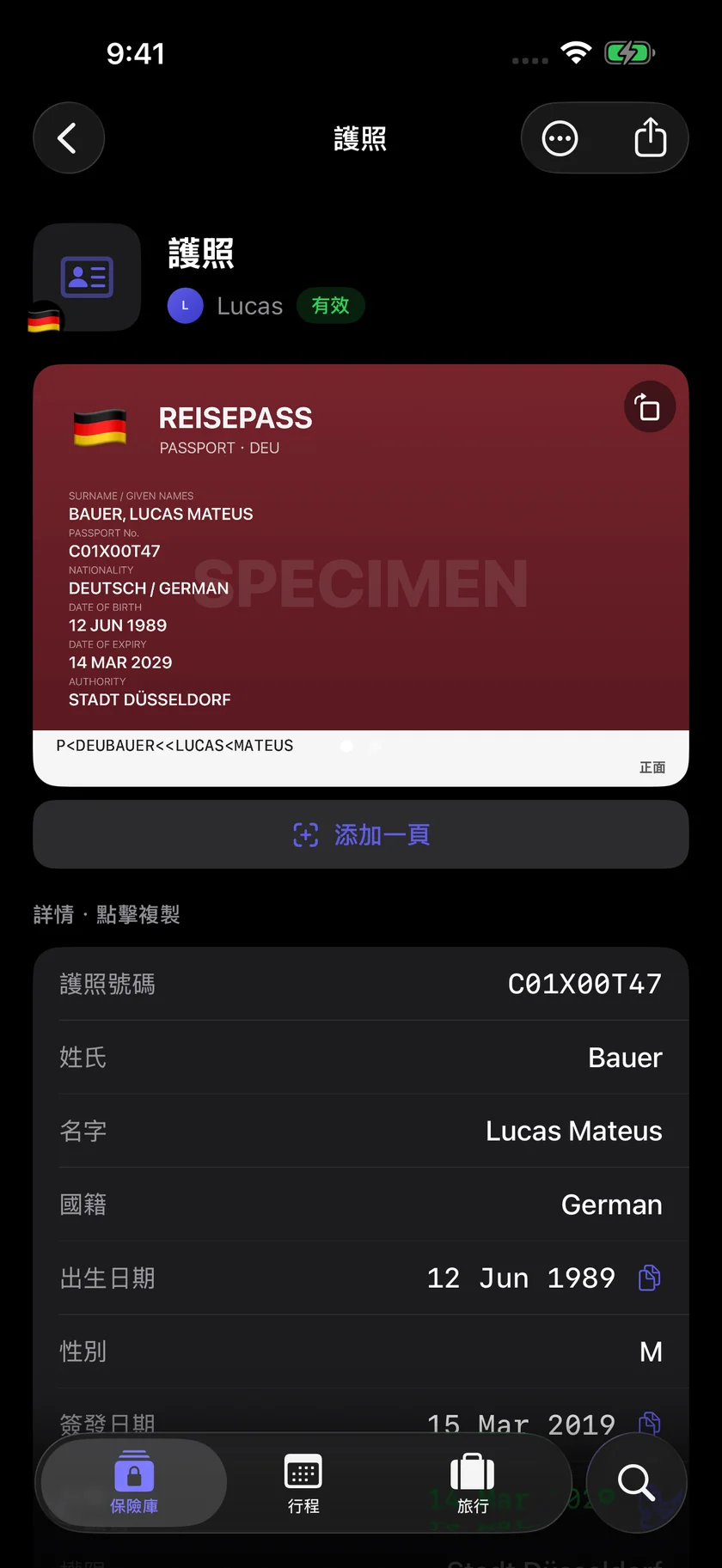Copy the nationality German row

[361, 1205]
